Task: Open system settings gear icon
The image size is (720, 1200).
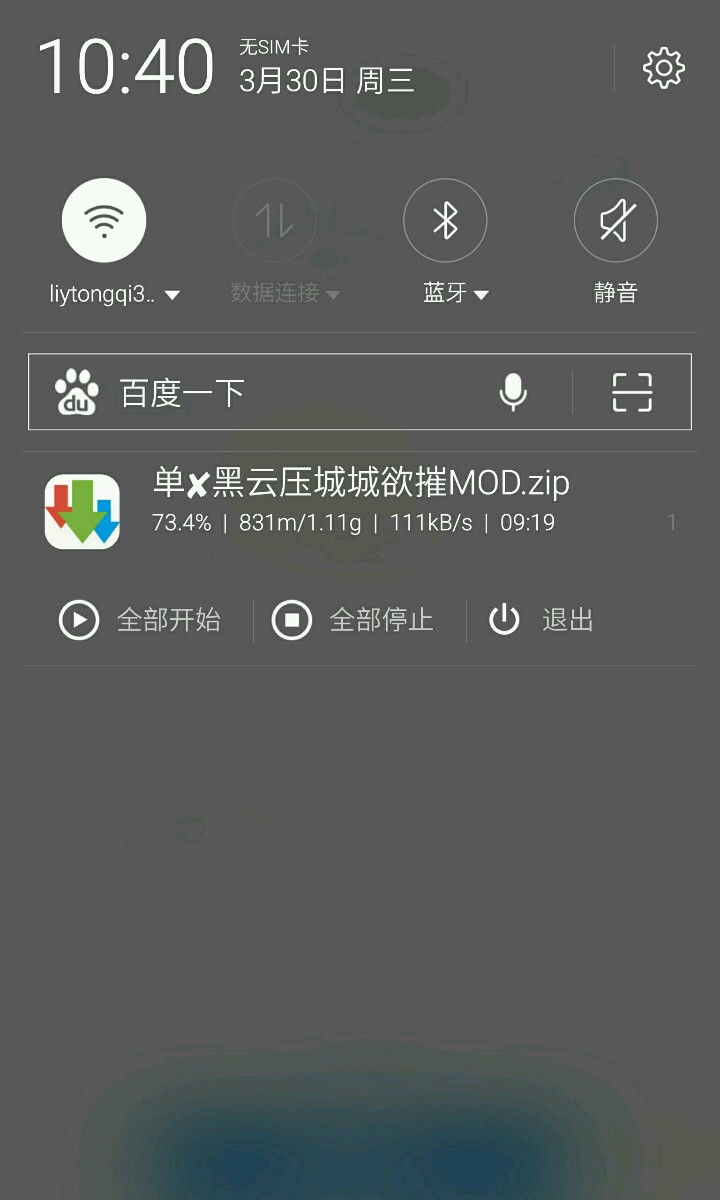Action: point(663,68)
